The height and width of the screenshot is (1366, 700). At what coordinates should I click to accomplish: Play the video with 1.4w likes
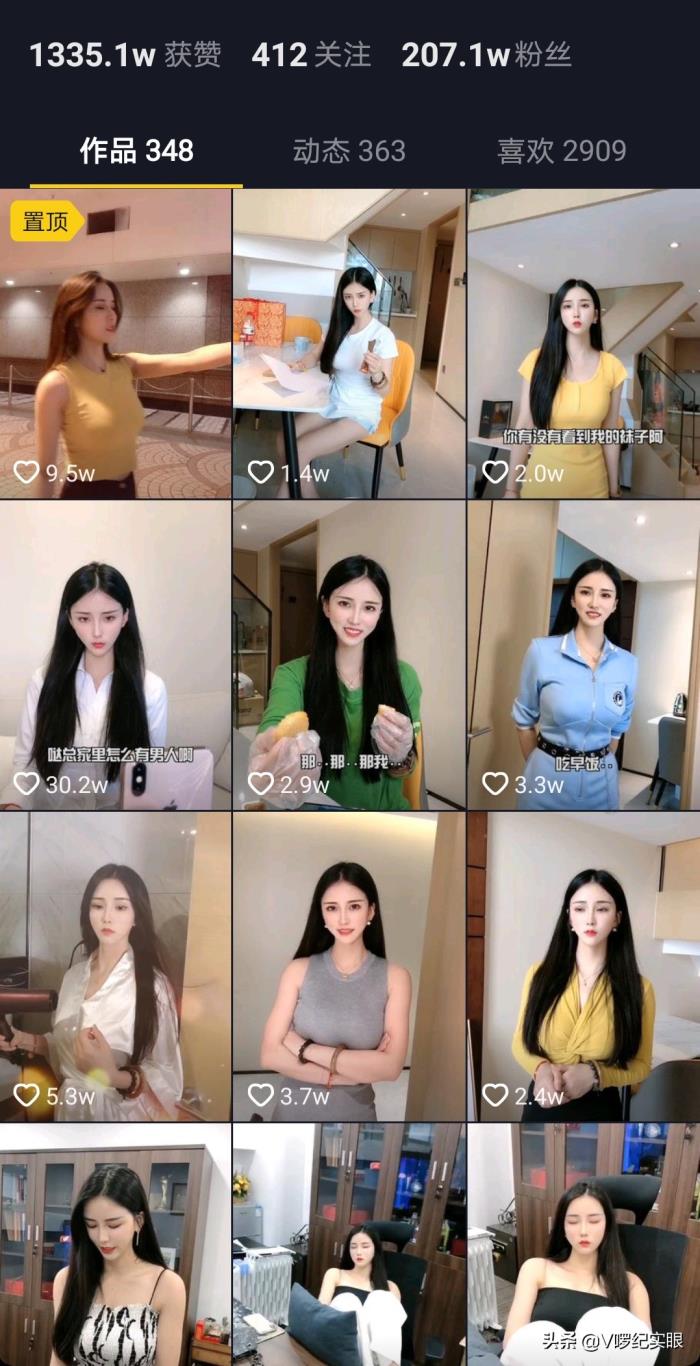(x=349, y=343)
